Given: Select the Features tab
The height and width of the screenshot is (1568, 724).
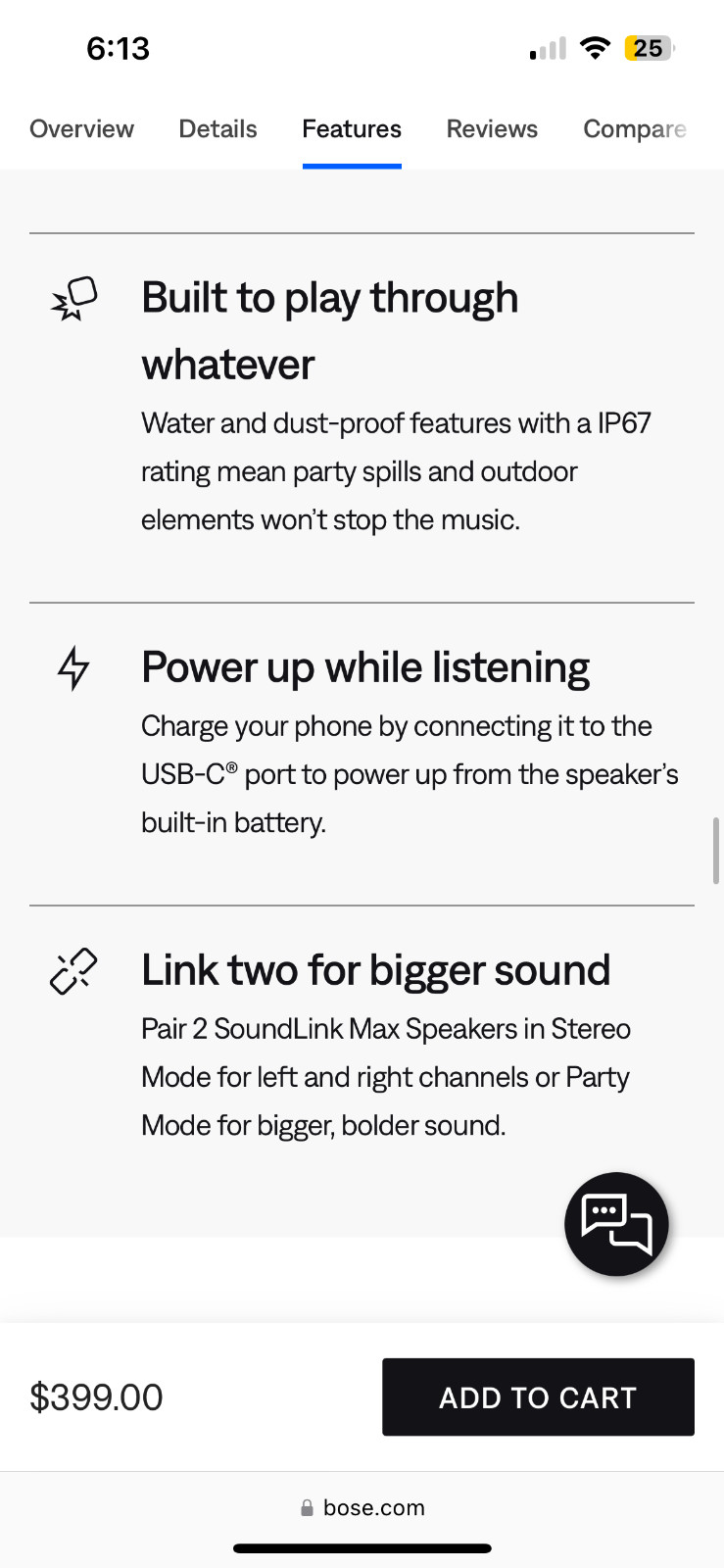Looking at the screenshot, I should tap(352, 129).
